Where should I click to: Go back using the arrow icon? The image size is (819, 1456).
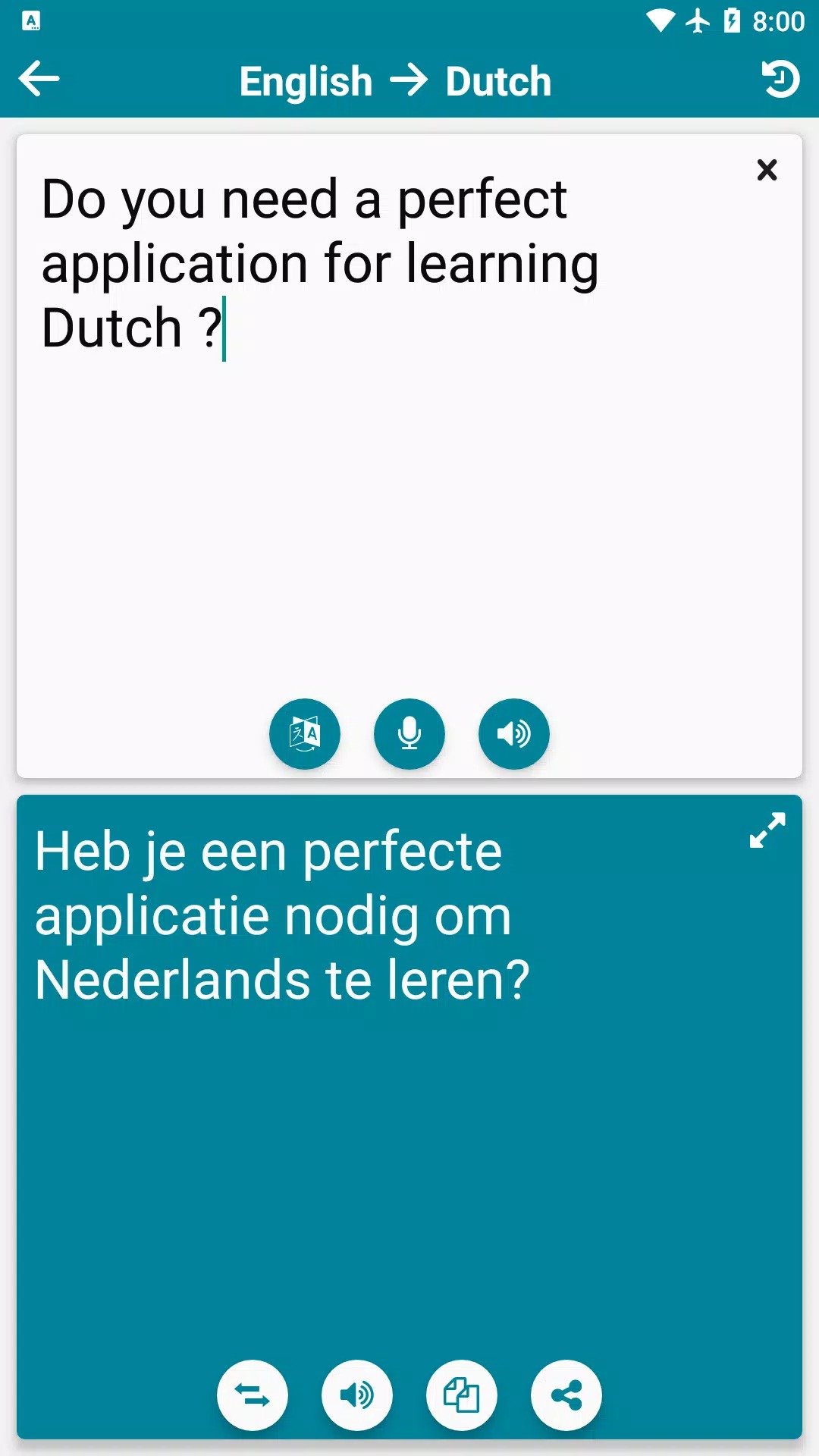pyautogui.click(x=39, y=79)
